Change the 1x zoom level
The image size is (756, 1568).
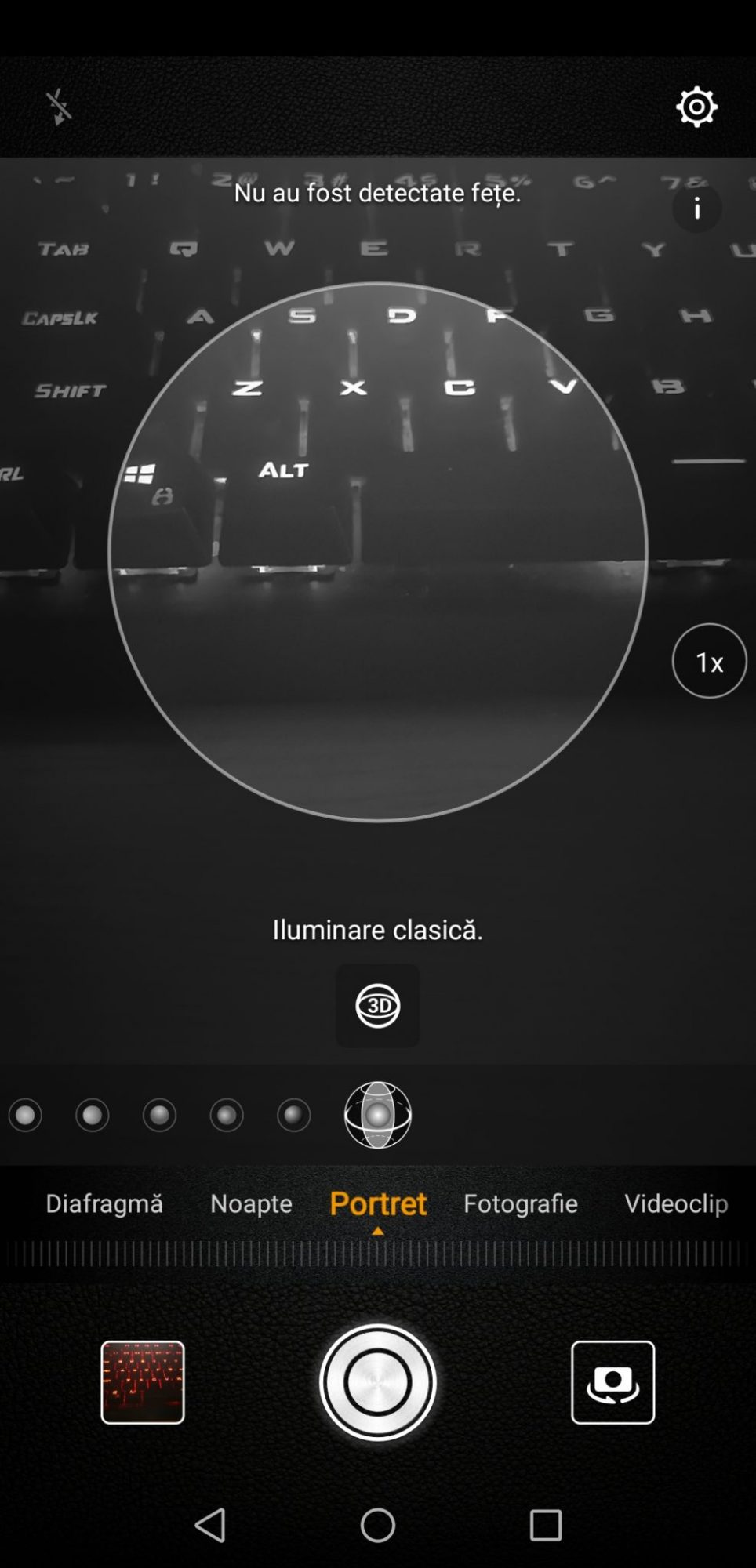click(709, 661)
